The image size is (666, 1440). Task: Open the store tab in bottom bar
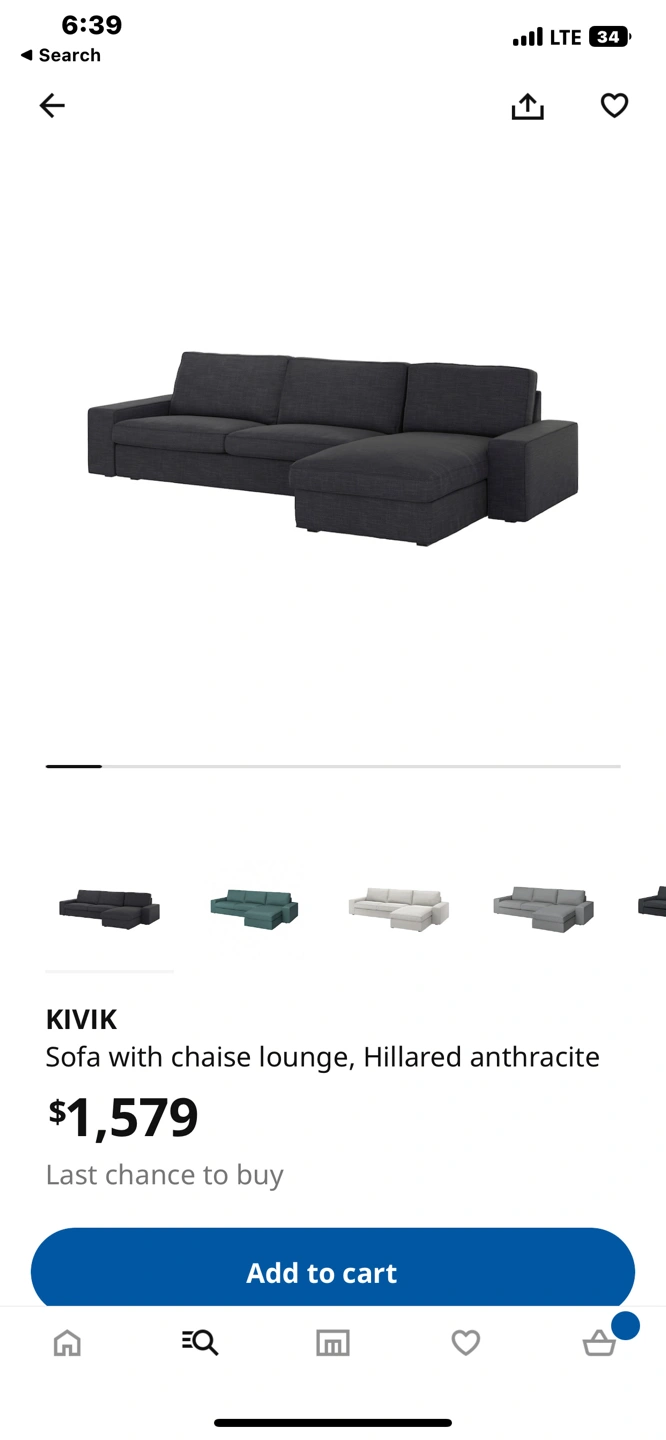[333, 1342]
